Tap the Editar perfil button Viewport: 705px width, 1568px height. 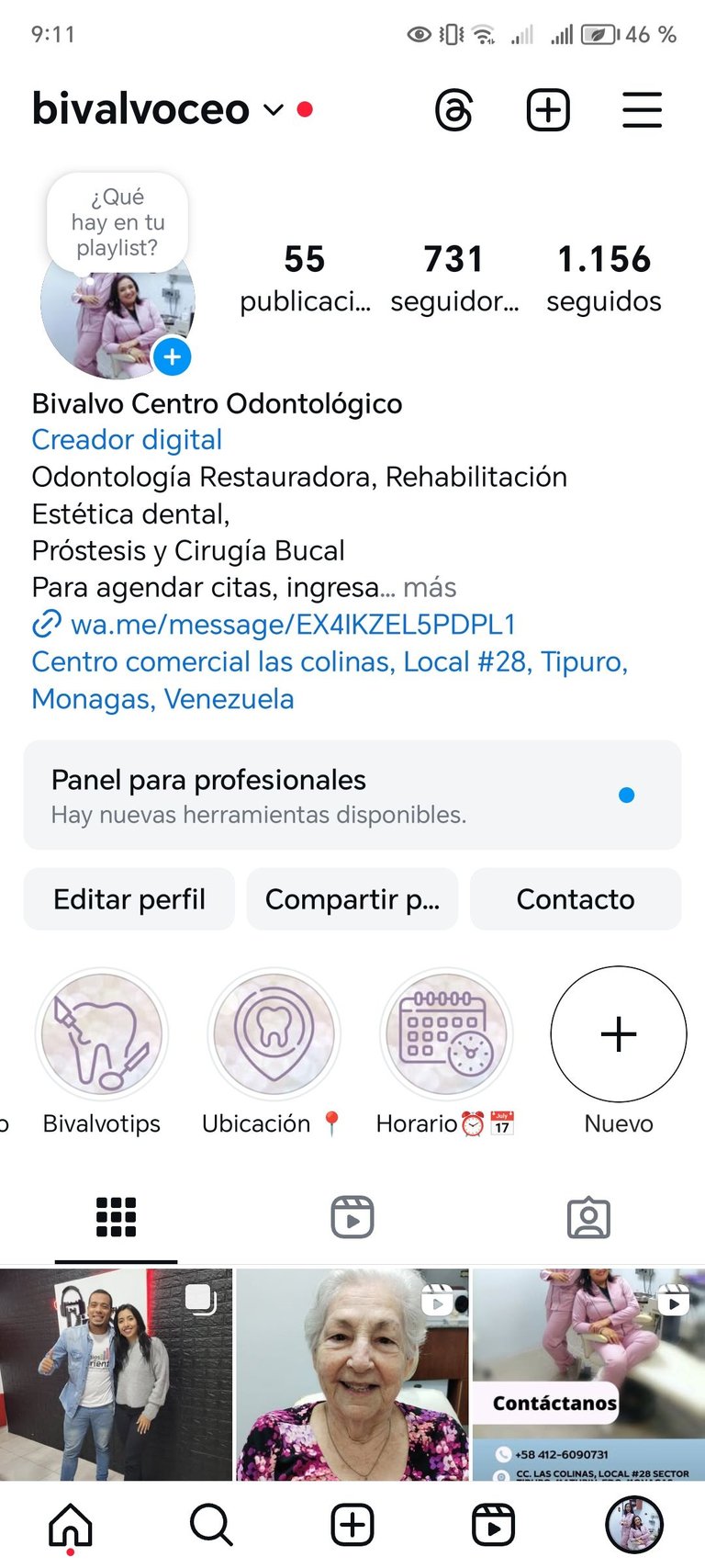129,899
